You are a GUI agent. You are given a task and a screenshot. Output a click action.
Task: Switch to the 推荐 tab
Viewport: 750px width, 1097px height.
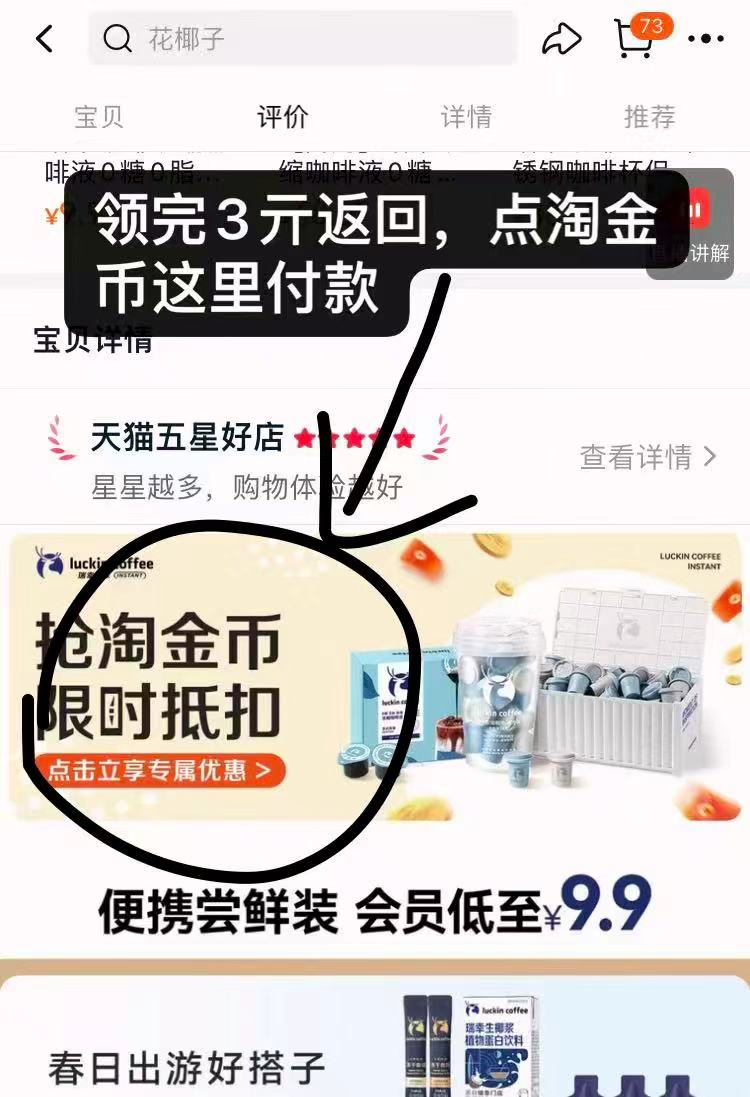pos(649,117)
